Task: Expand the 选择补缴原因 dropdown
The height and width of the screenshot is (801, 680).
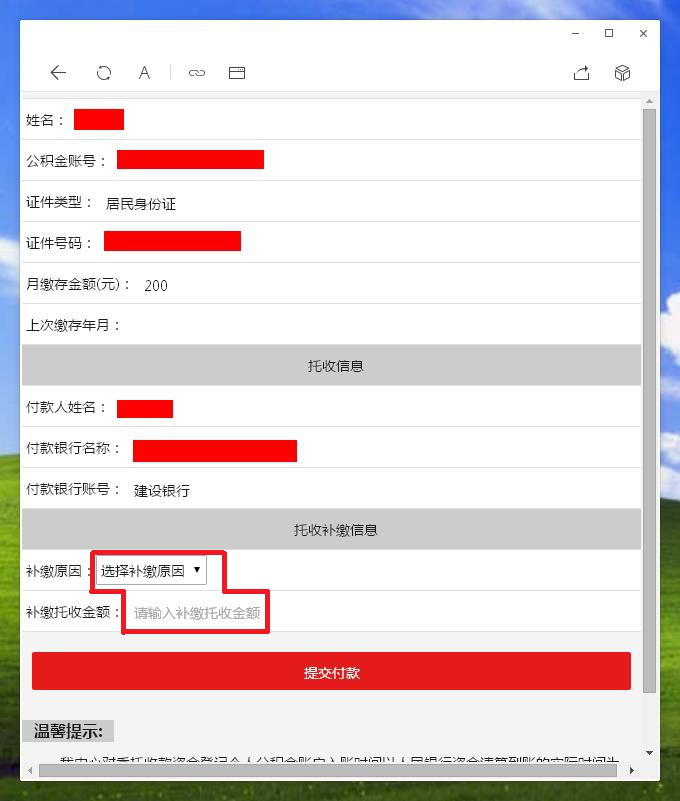Action: (151, 571)
